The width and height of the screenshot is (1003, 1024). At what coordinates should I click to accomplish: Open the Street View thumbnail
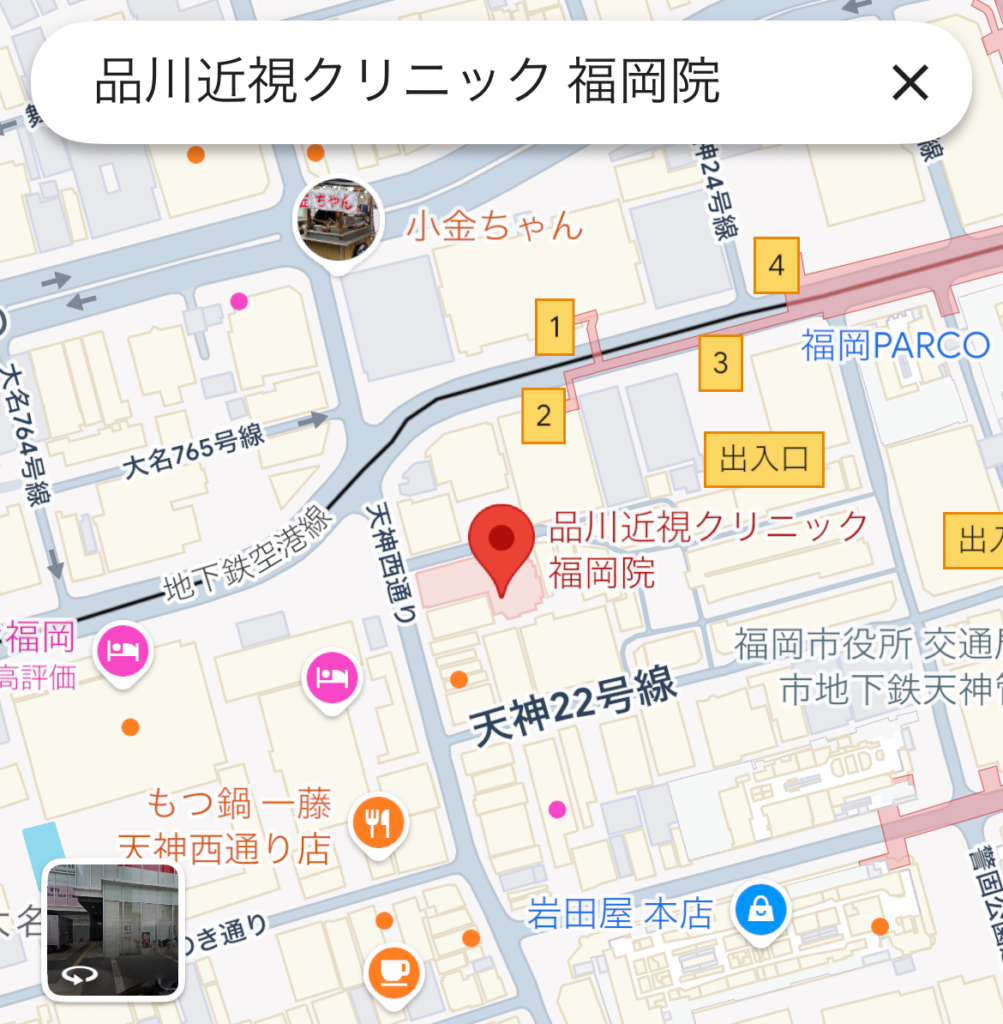click(113, 930)
